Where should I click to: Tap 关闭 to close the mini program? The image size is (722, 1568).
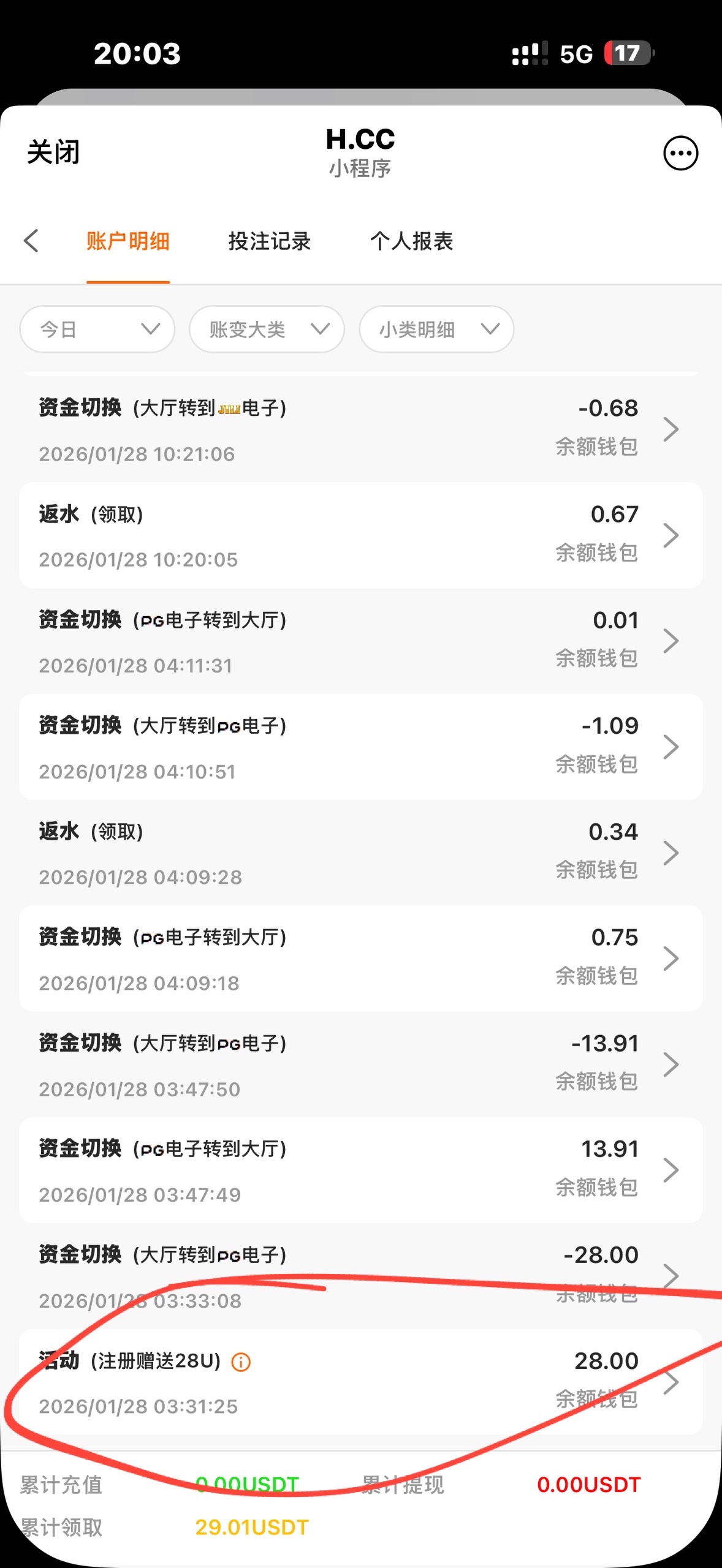[x=53, y=153]
